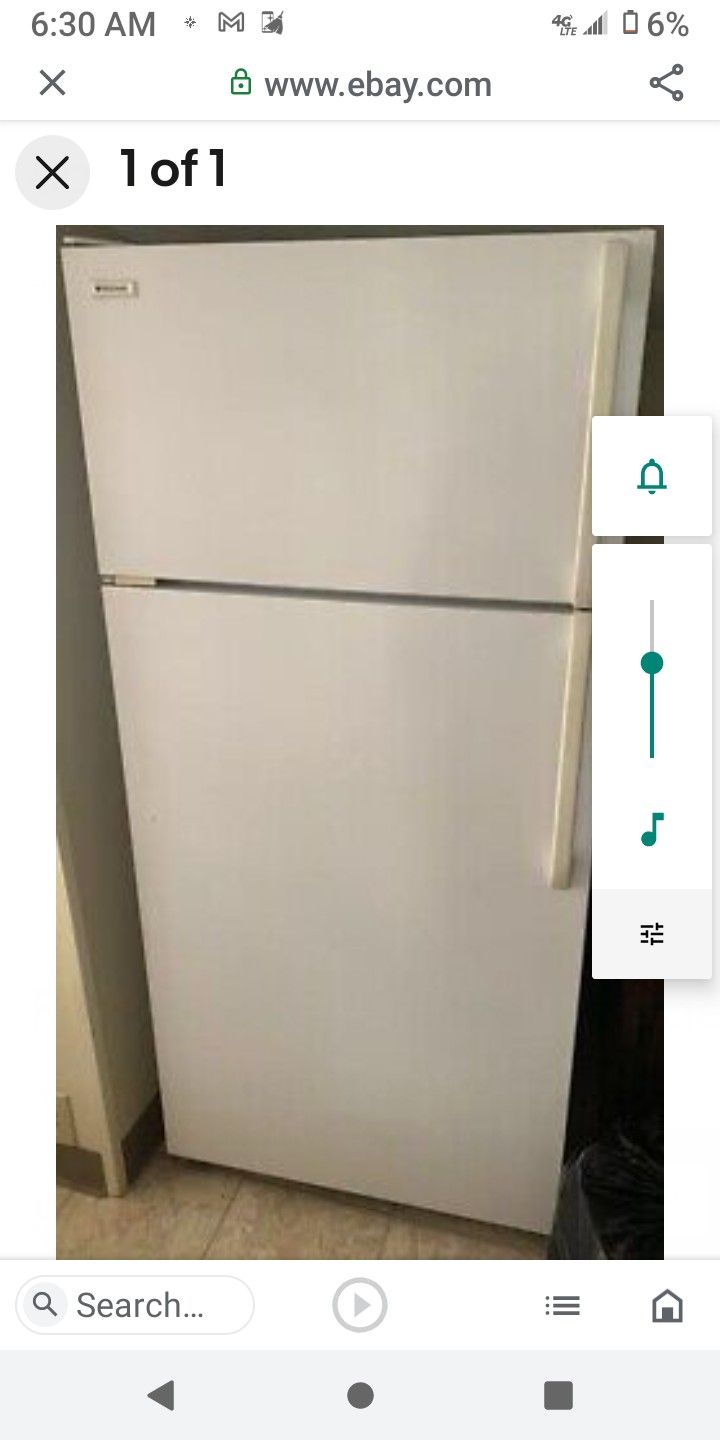This screenshot has width=720, height=1440.
Task: Tap the ringer bell icon
Action: (x=652, y=476)
